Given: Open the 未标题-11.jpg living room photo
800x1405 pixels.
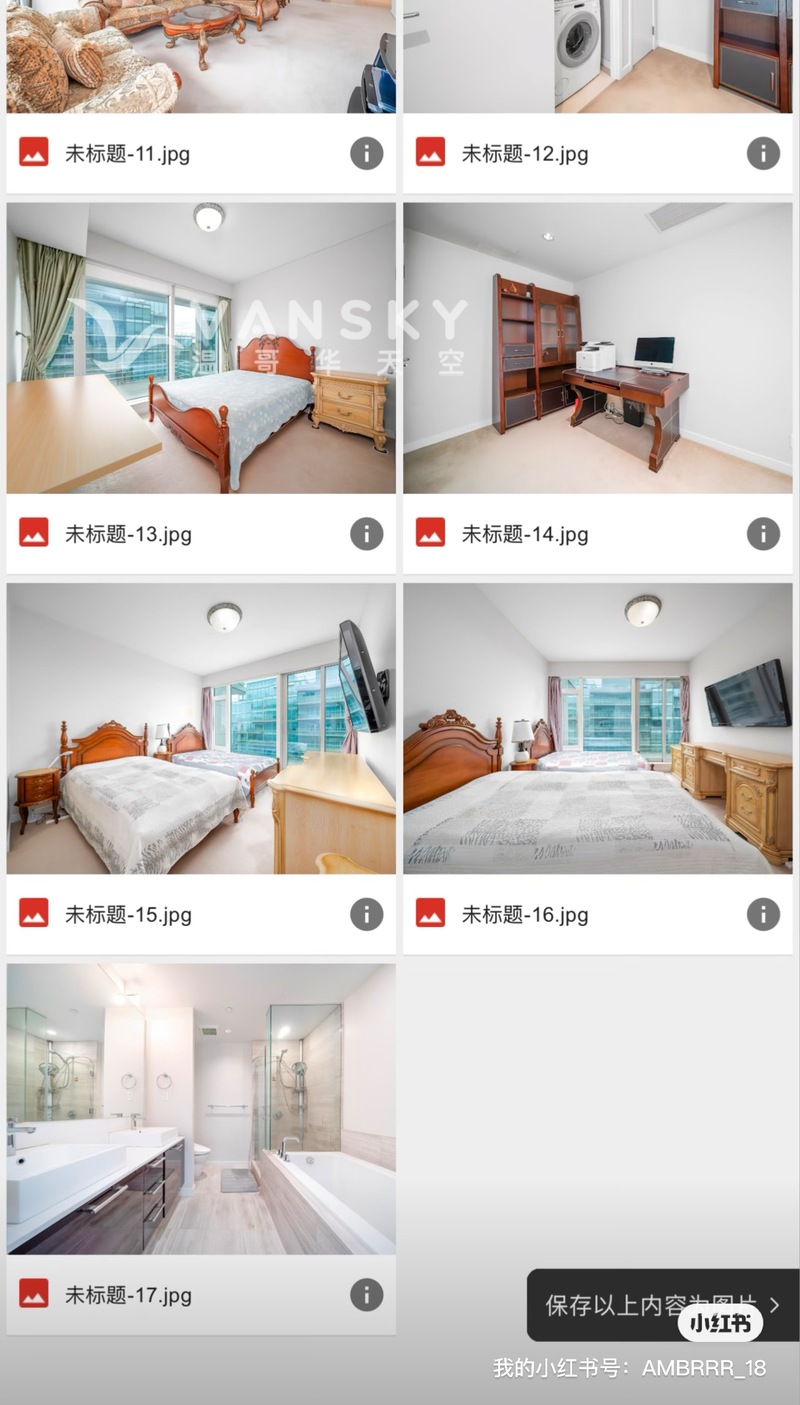Looking at the screenshot, I should coord(200,56).
